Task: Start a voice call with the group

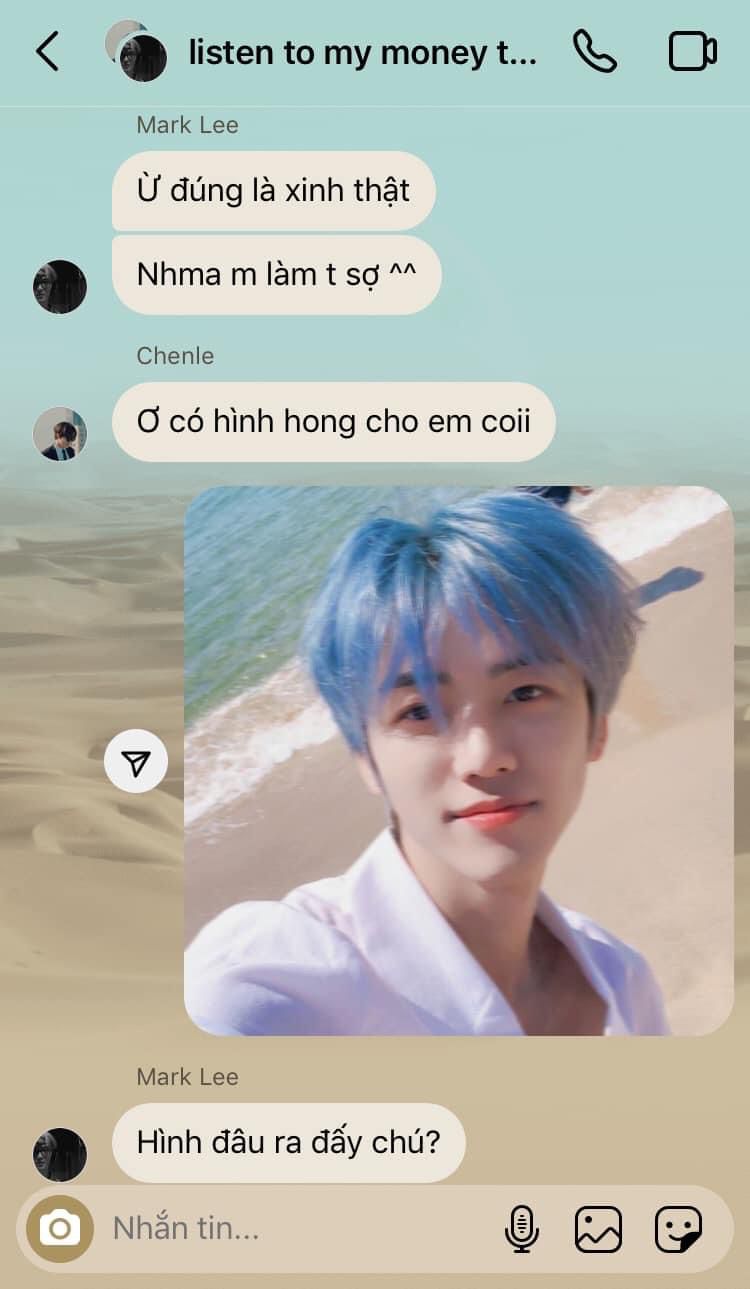Action: [595, 51]
